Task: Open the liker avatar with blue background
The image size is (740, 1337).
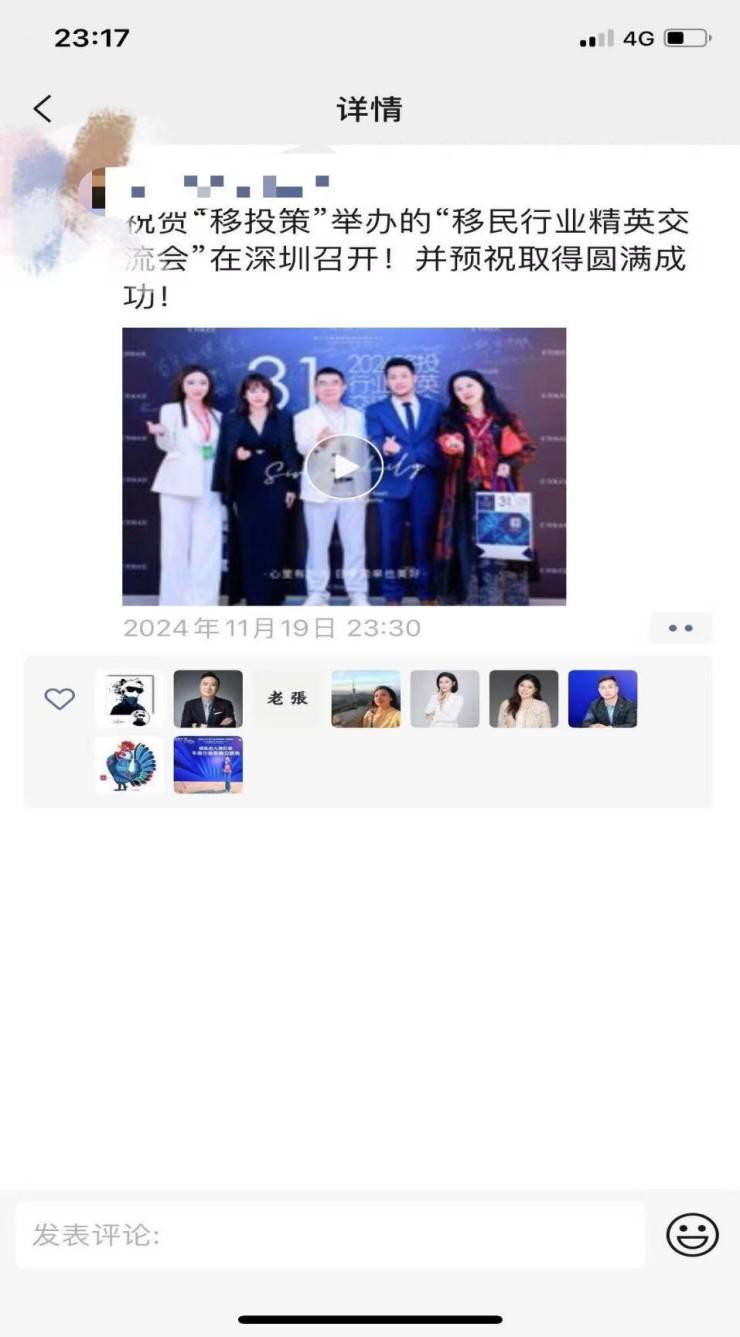Action: [x=602, y=698]
